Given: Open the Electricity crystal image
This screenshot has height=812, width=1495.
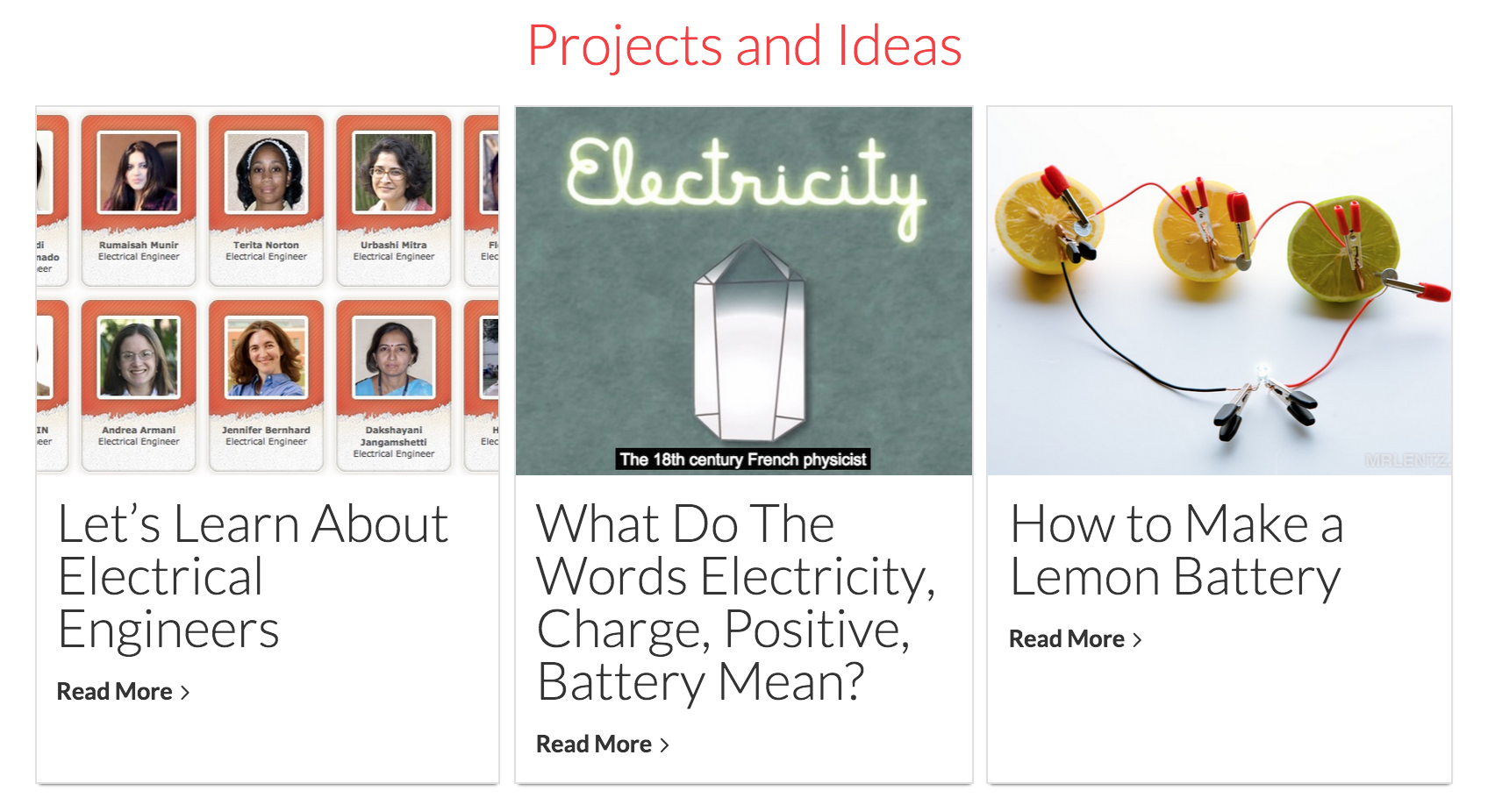Looking at the screenshot, I should (x=743, y=291).
